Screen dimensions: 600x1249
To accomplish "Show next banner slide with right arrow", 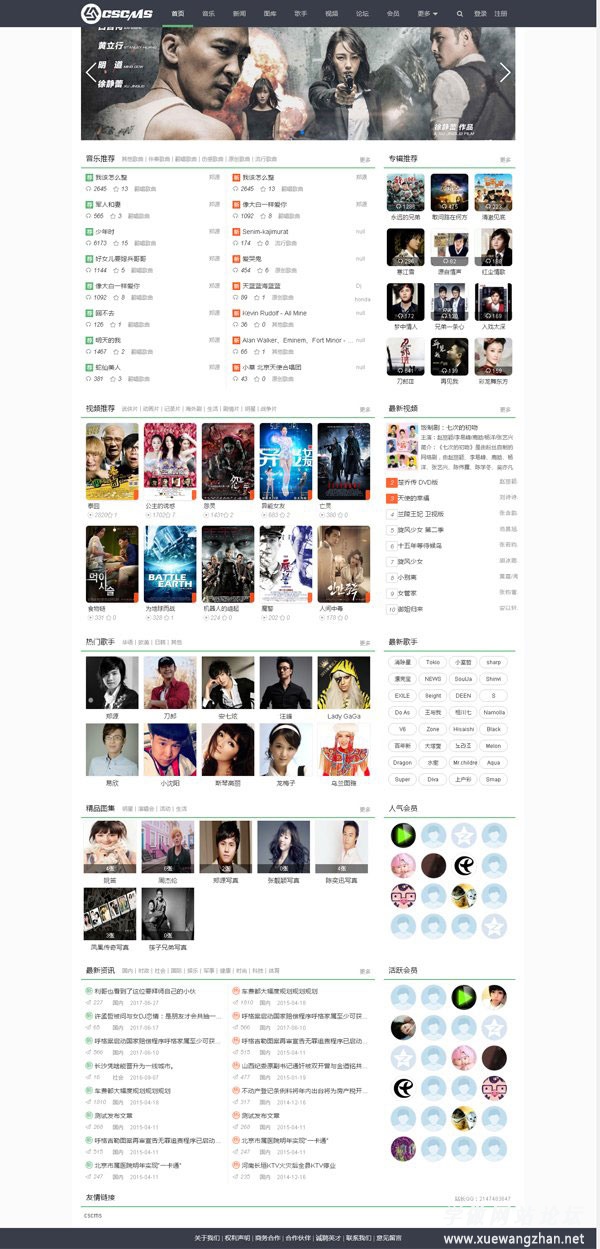I will [x=505, y=73].
